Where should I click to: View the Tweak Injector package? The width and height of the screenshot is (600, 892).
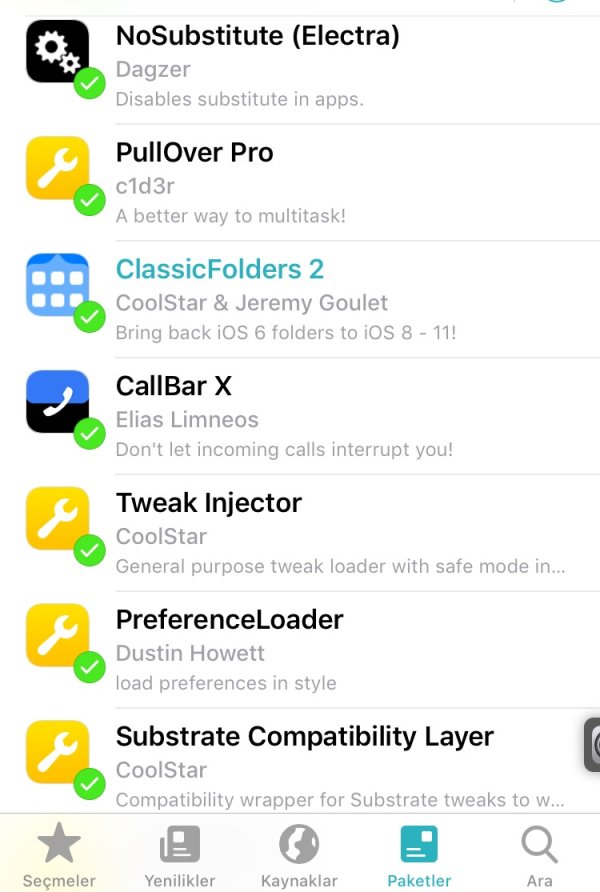pyautogui.click(x=300, y=534)
